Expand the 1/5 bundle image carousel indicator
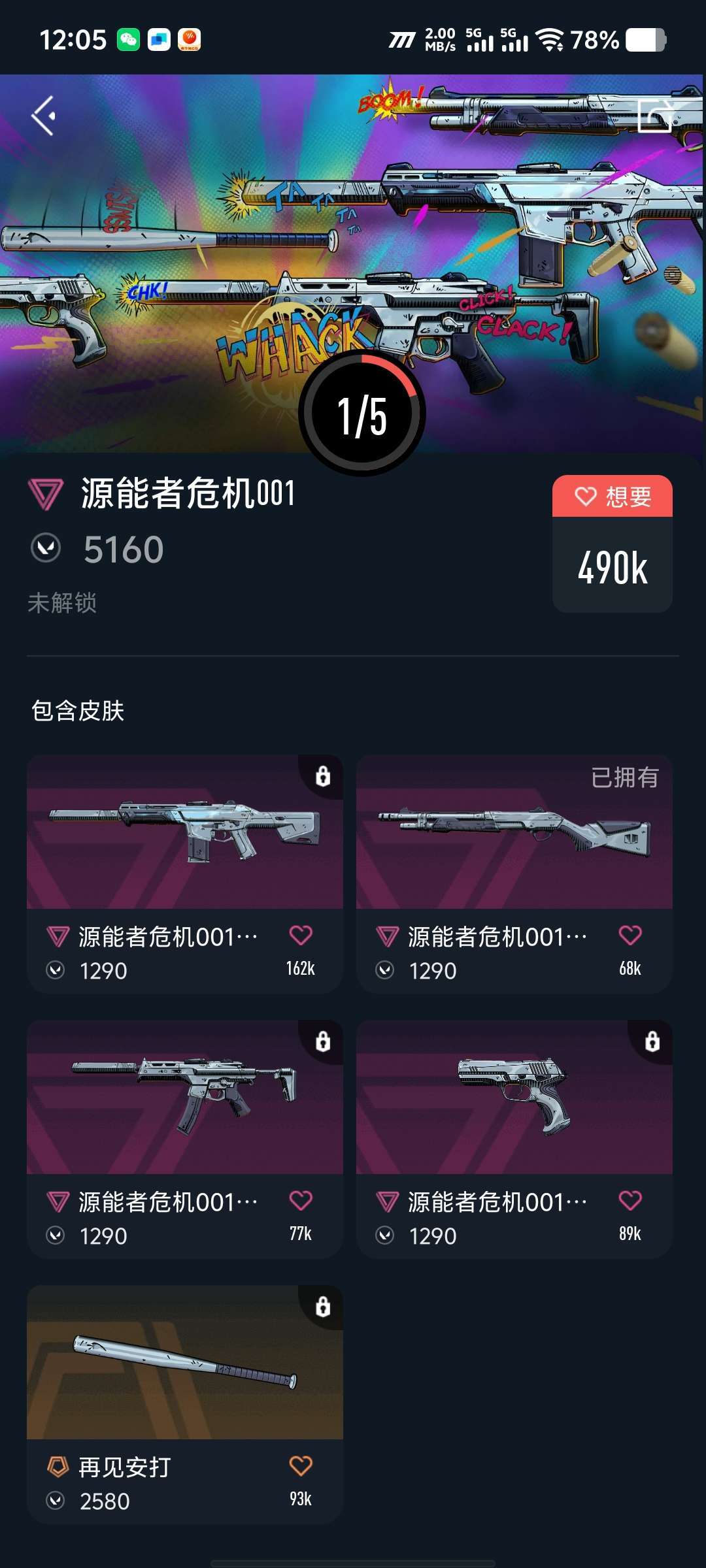This screenshot has width=706, height=1568. (361, 413)
